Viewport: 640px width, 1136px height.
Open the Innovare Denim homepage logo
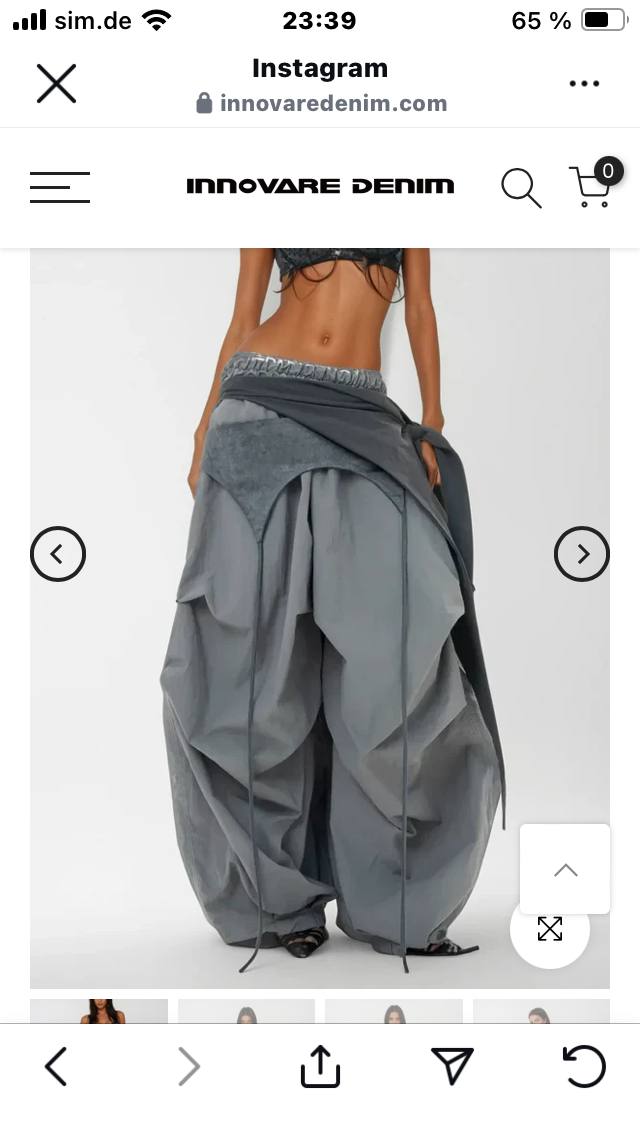[320, 186]
